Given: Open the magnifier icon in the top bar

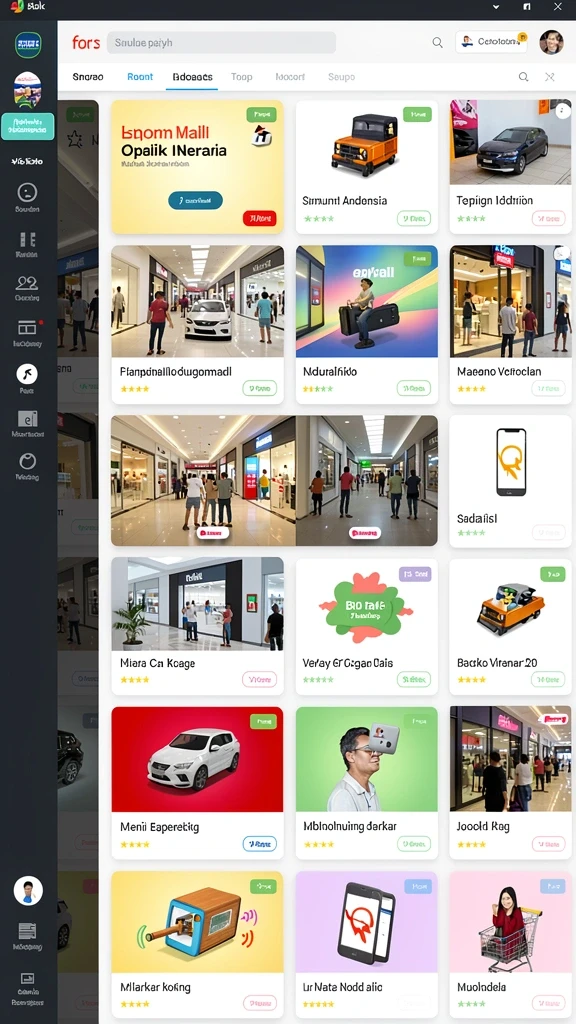Looking at the screenshot, I should [438, 42].
